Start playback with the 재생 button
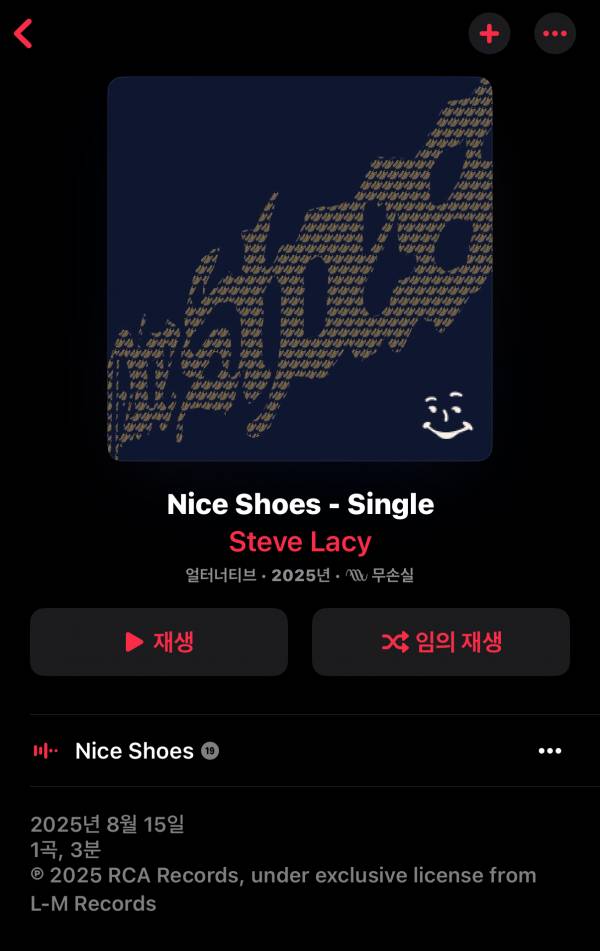 click(x=159, y=642)
